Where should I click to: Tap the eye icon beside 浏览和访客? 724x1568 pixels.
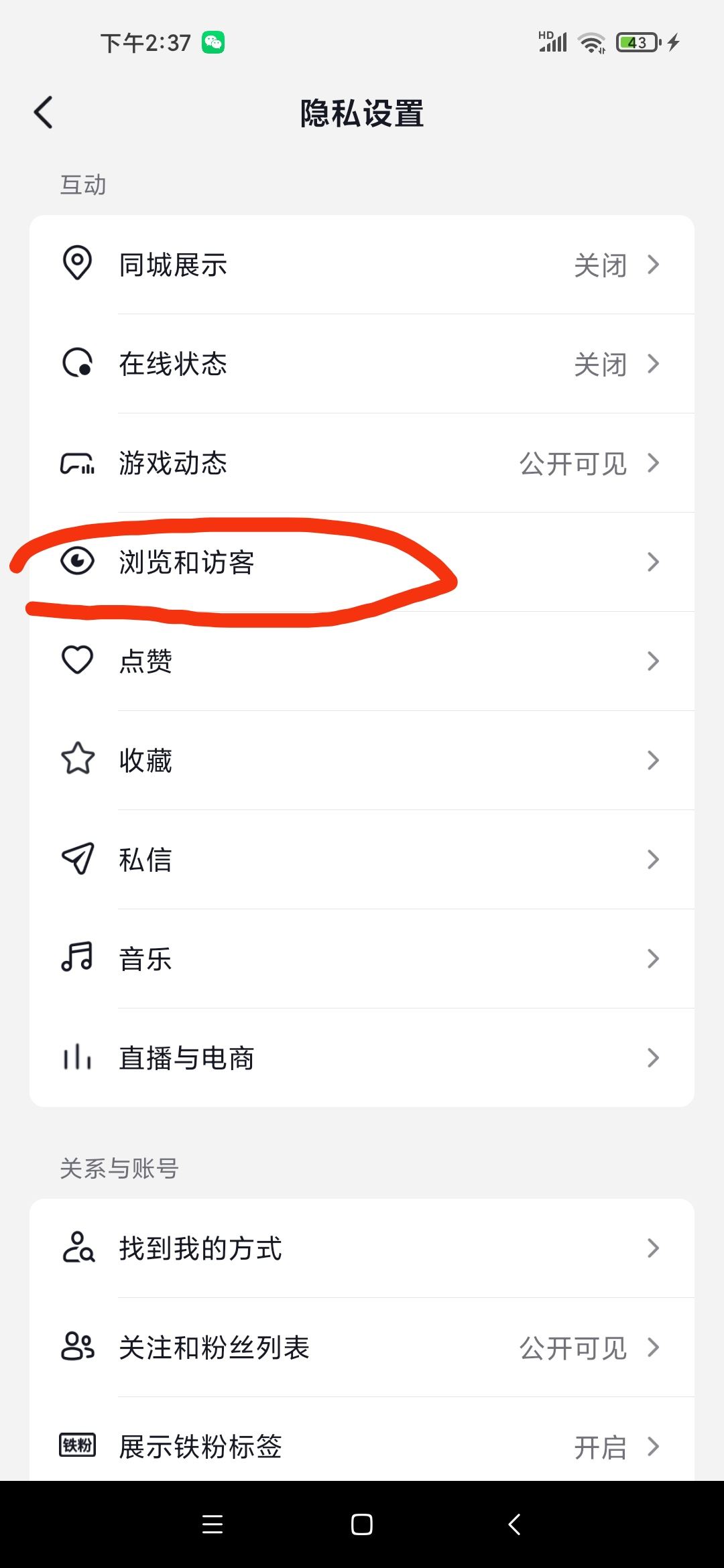(x=77, y=562)
